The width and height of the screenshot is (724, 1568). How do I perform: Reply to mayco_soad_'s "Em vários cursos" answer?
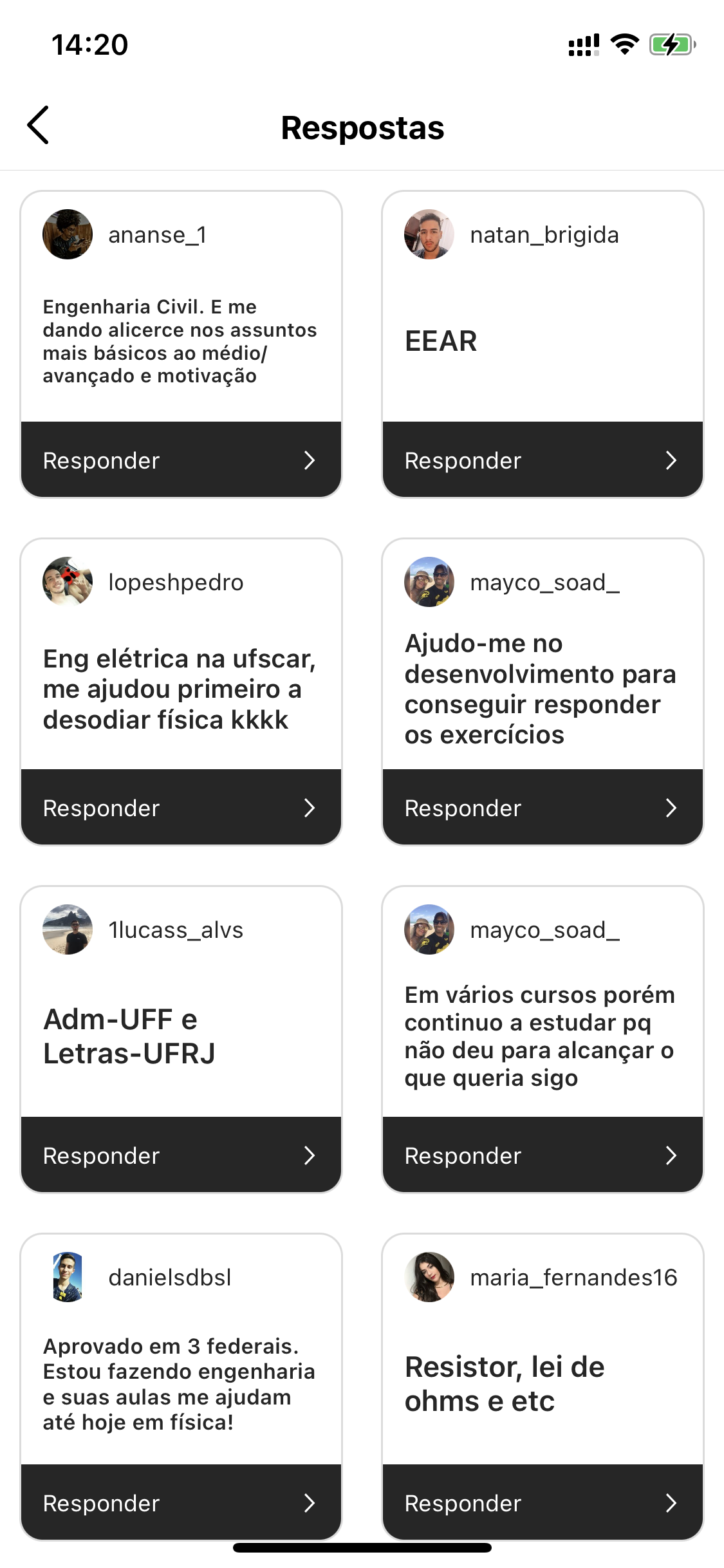click(x=543, y=1155)
